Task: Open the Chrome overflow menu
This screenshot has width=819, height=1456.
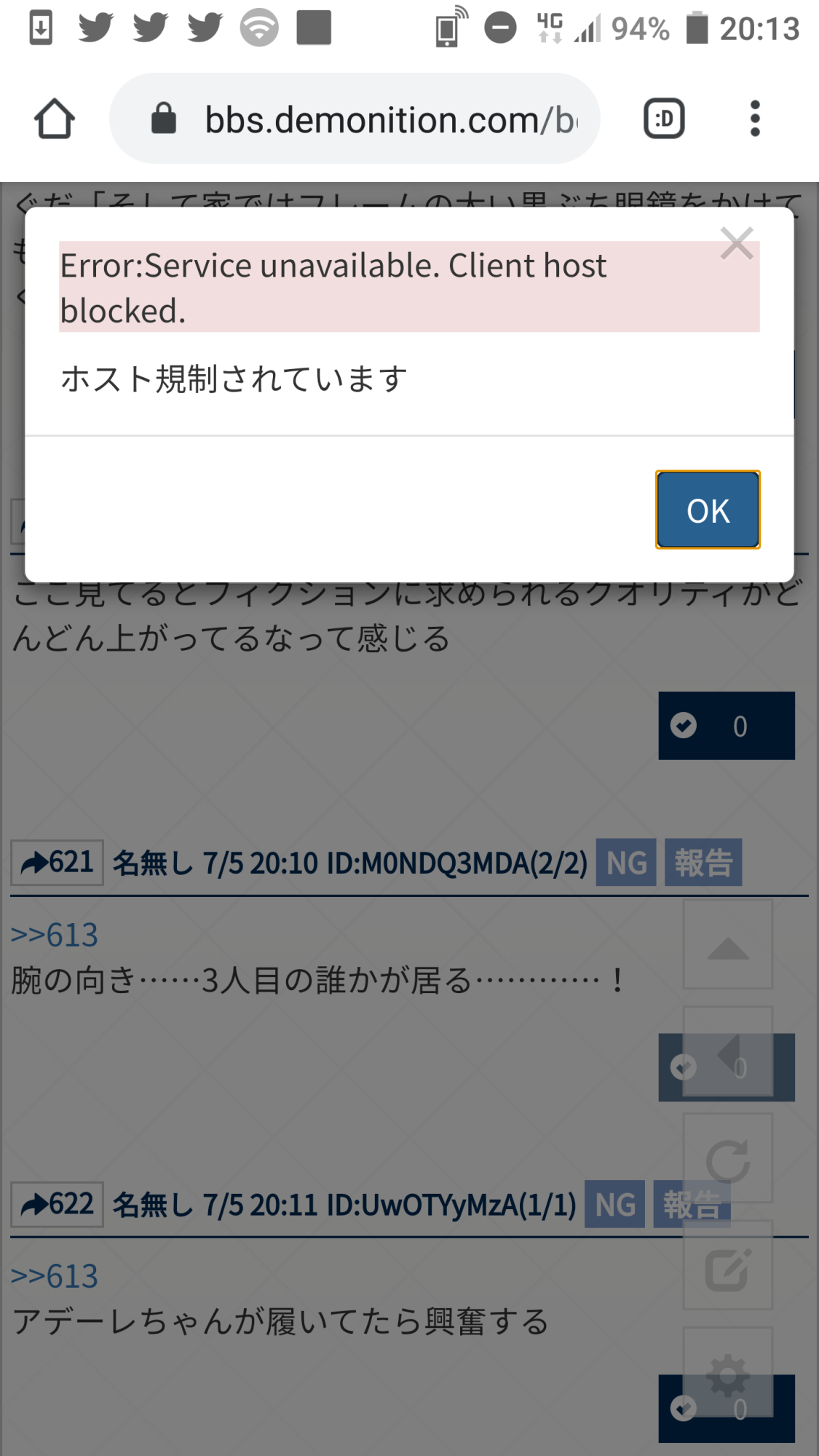Action: [x=755, y=119]
